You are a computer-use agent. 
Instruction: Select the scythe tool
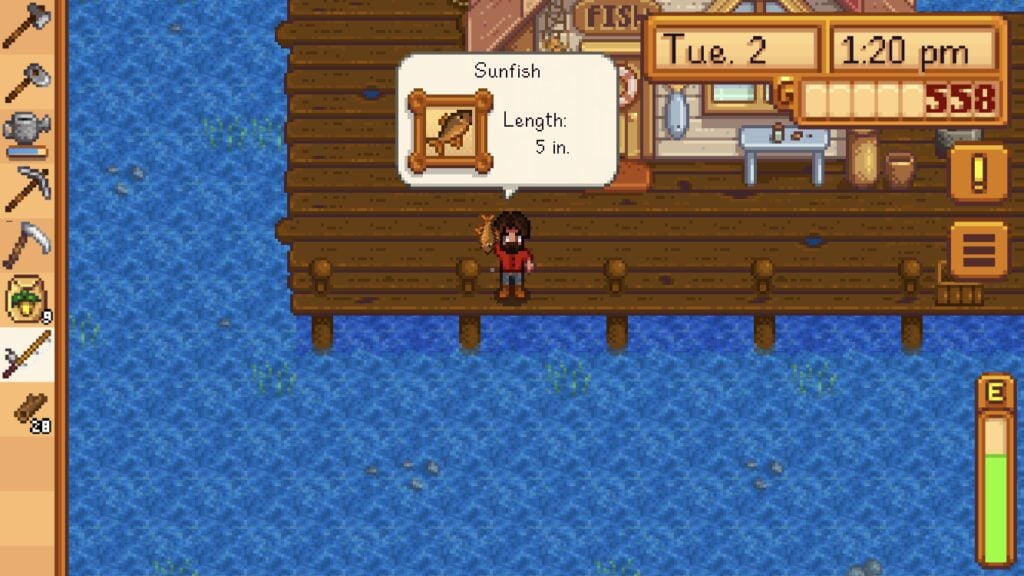[x=26, y=243]
